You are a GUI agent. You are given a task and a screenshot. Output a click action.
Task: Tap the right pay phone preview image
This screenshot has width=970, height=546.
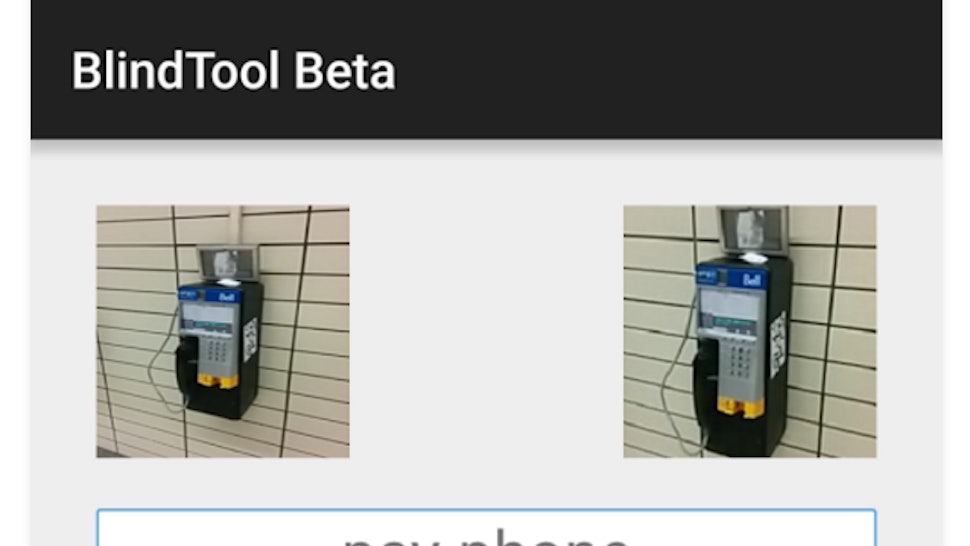pyautogui.click(x=749, y=332)
